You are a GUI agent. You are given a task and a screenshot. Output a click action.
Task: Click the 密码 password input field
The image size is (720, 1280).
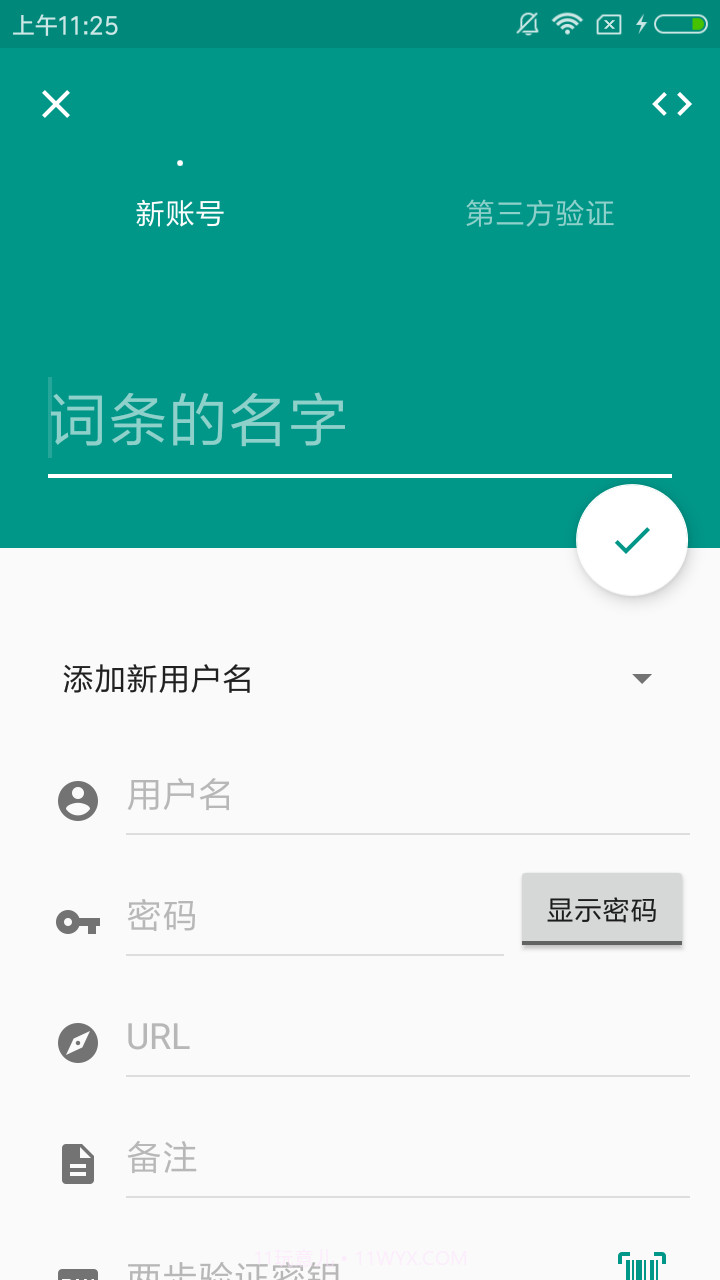300,918
